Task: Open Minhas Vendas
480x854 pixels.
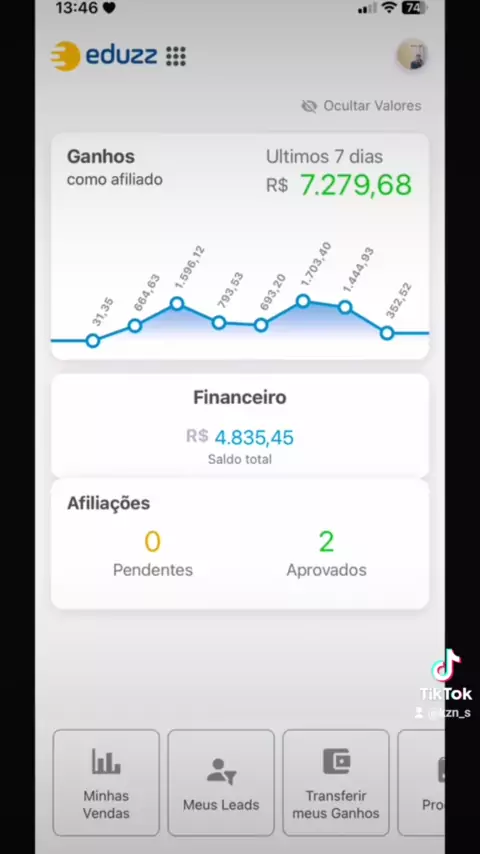Action: [x=106, y=783]
